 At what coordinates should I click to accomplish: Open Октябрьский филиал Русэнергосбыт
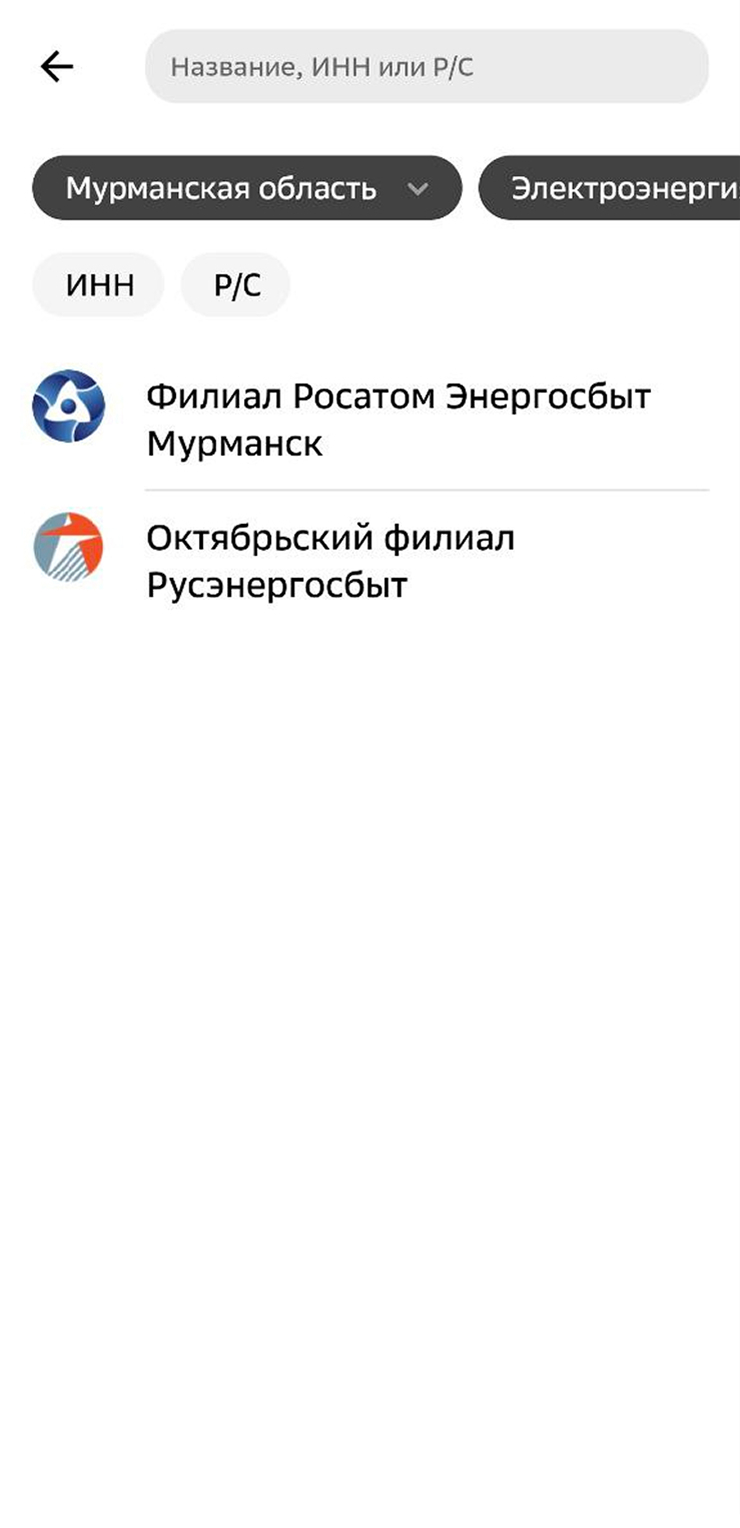(x=330, y=561)
